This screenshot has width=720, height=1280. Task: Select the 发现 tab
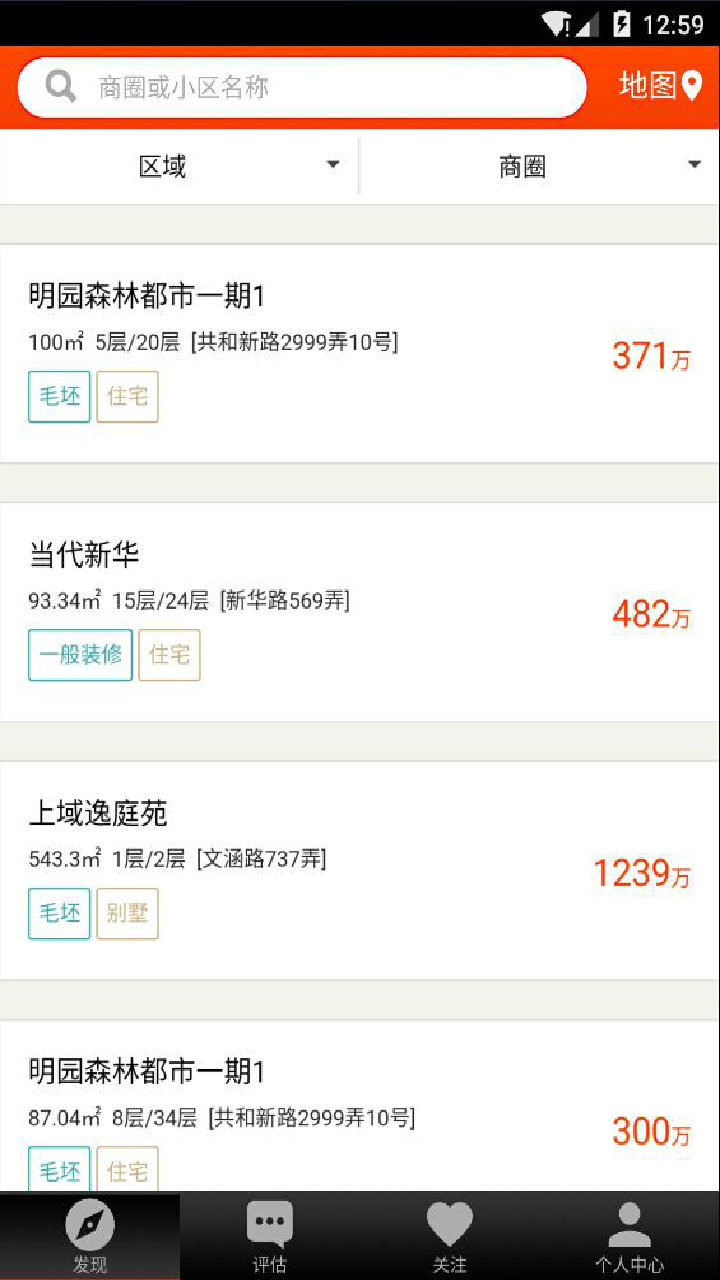(90, 1236)
